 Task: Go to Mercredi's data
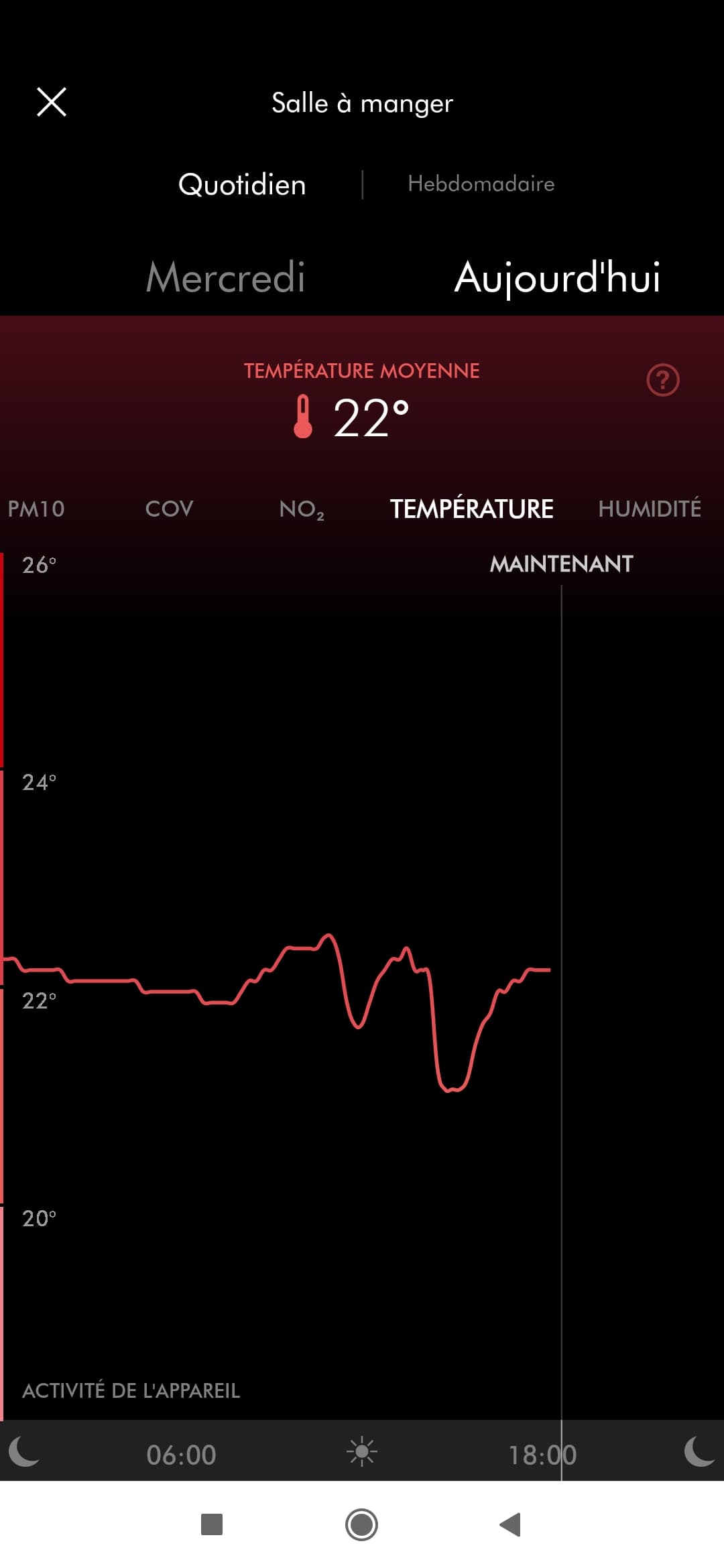pos(226,277)
